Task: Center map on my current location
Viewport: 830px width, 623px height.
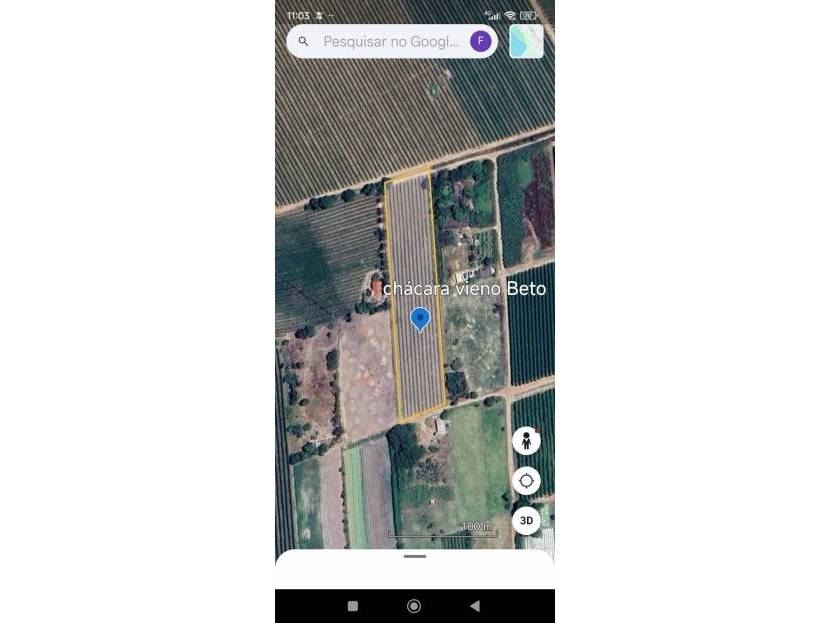Action: tap(526, 481)
